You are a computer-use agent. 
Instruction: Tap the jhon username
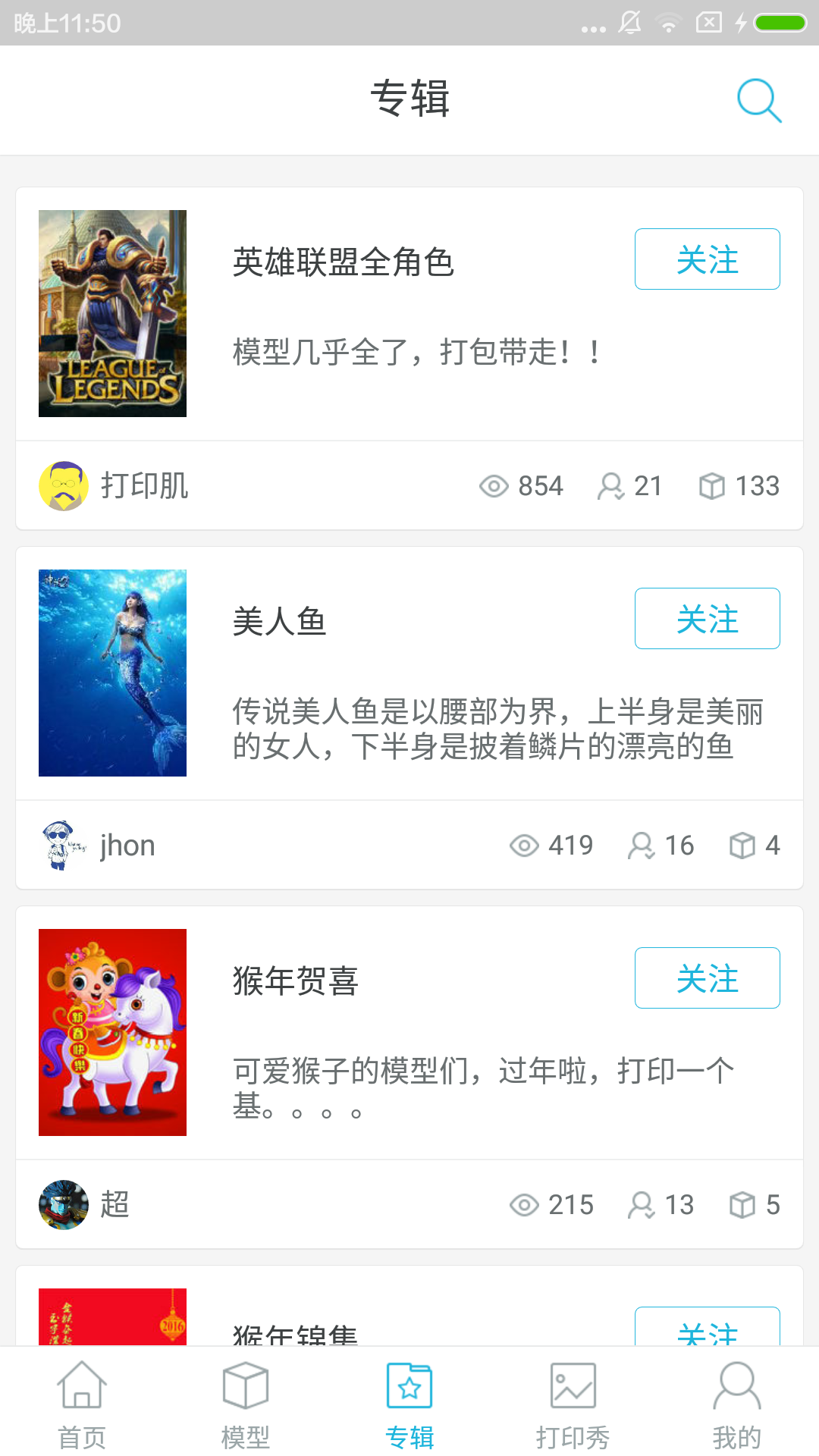coord(127,845)
